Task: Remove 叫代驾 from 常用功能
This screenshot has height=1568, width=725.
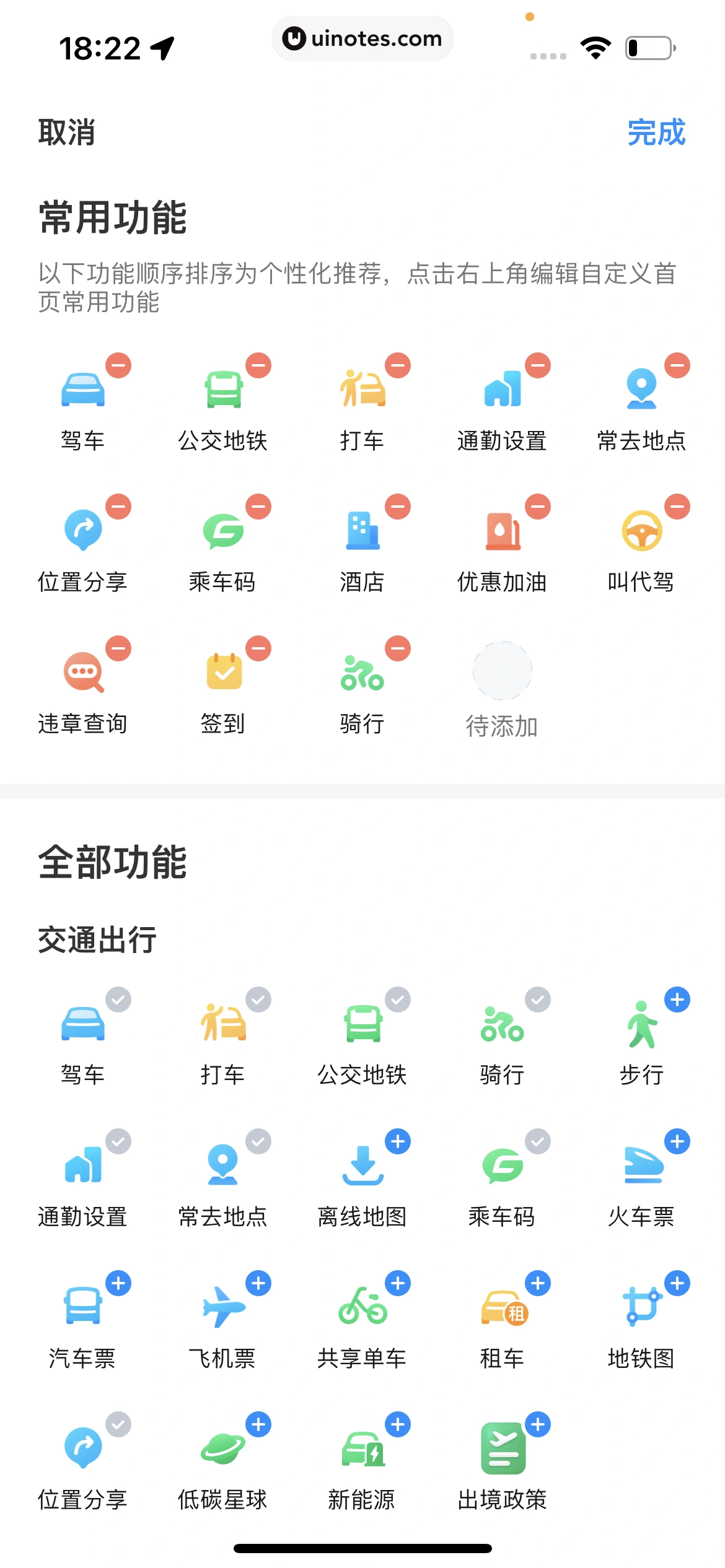Action: [x=677, y=507]
